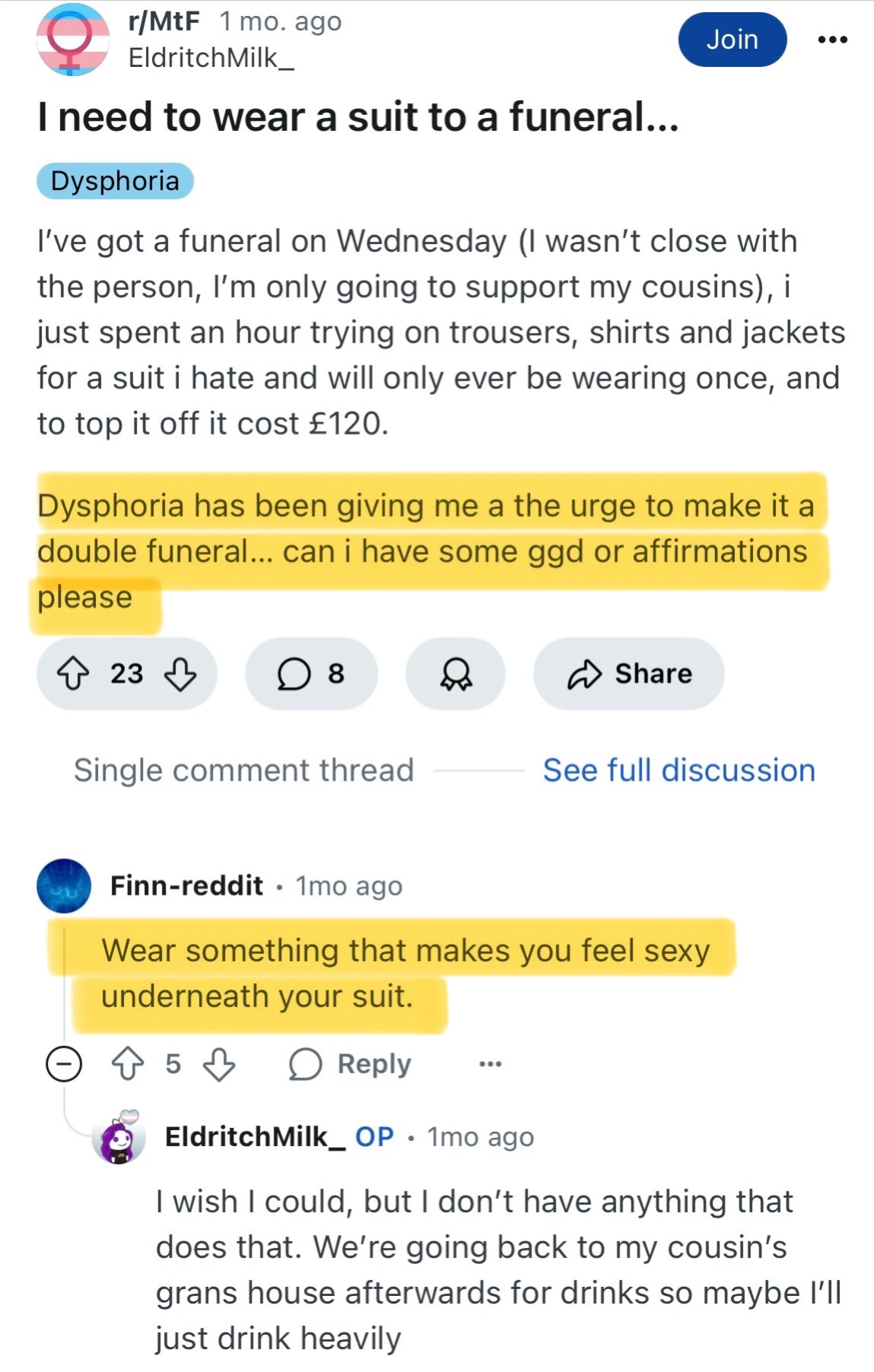Select the Dysphoria flair tag
Screen dimensions: 874x1372
tap(115, 181)
